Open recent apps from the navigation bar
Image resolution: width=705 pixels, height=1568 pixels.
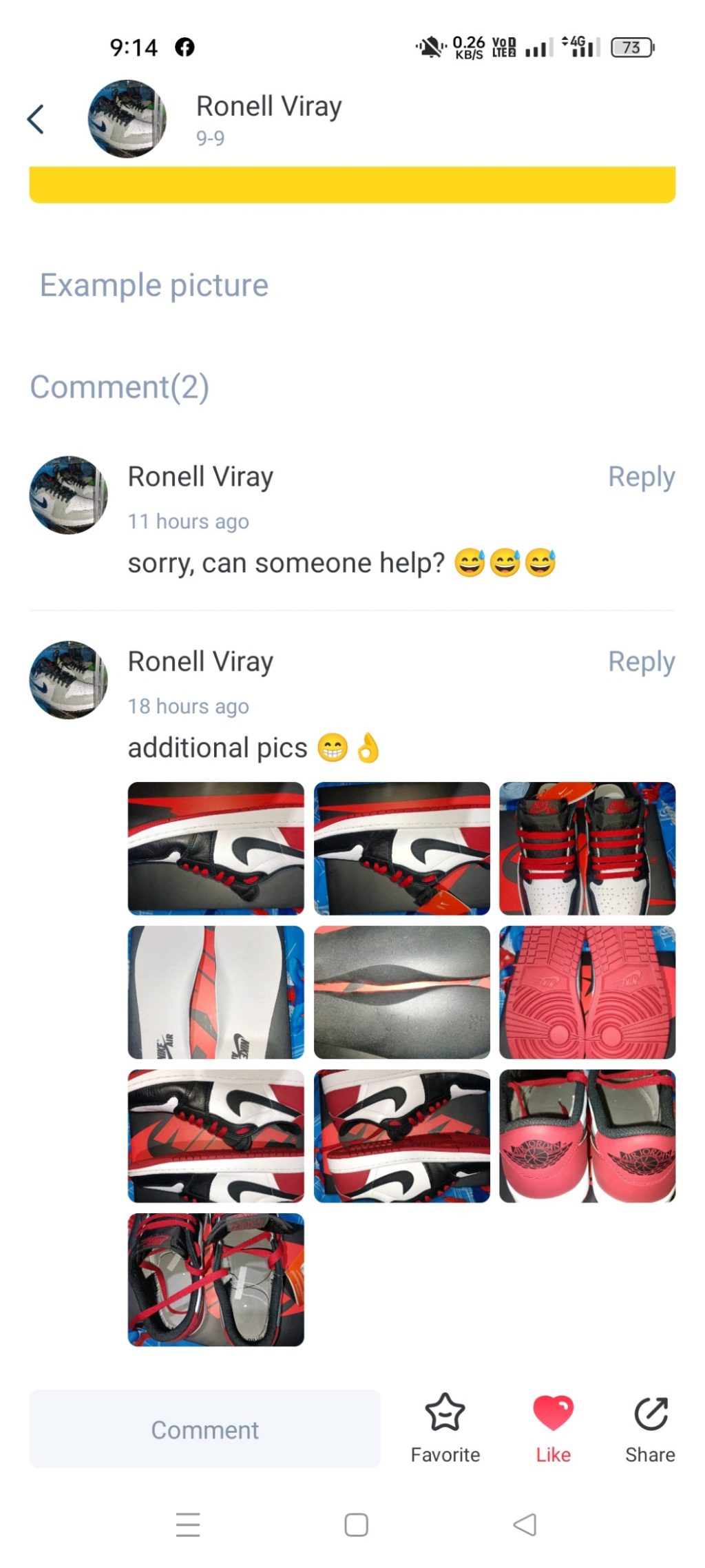click(188, 1525)
